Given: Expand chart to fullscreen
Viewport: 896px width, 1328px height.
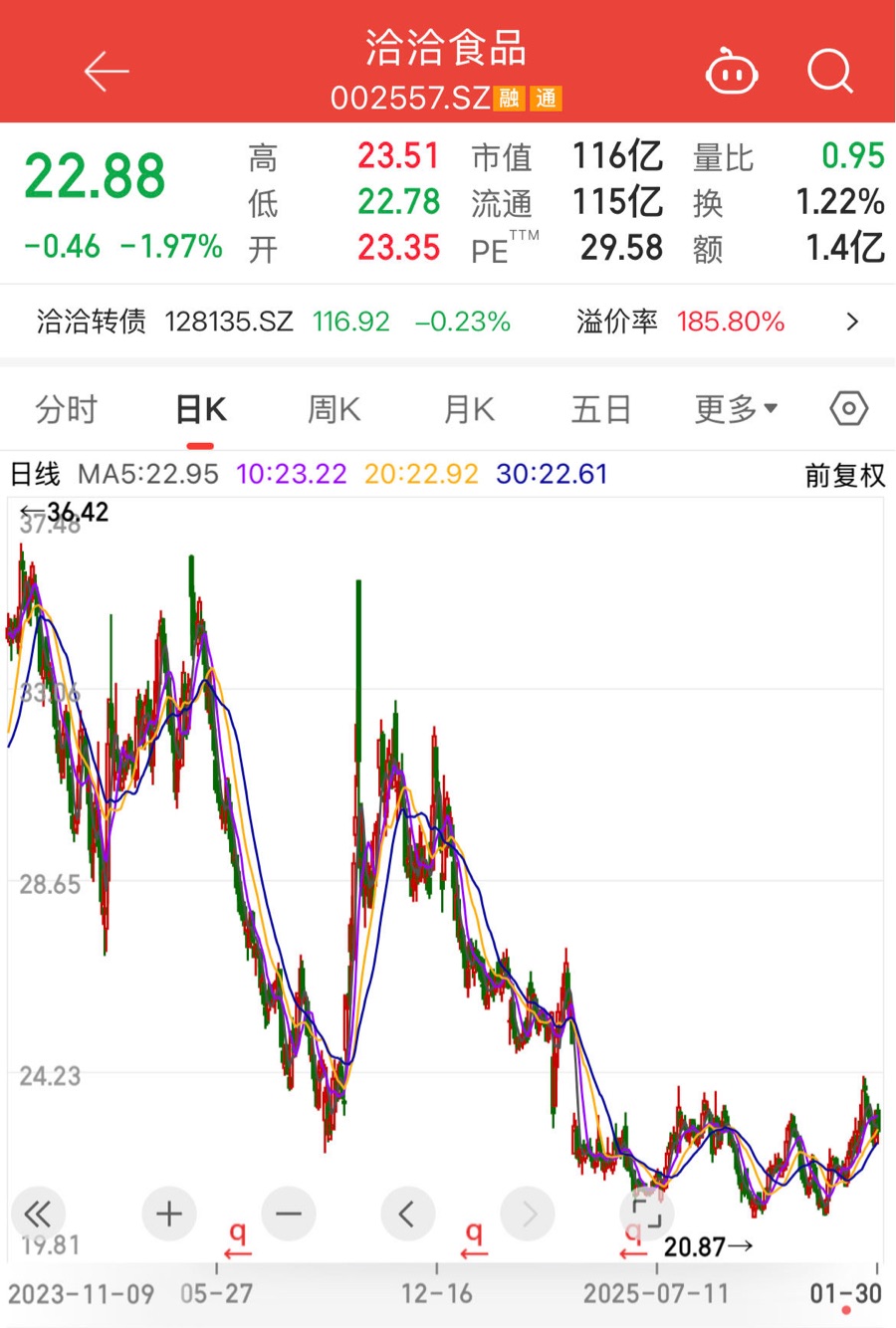Looking at the screenshot, I should pyautogui.click(x=646, y=1214).
